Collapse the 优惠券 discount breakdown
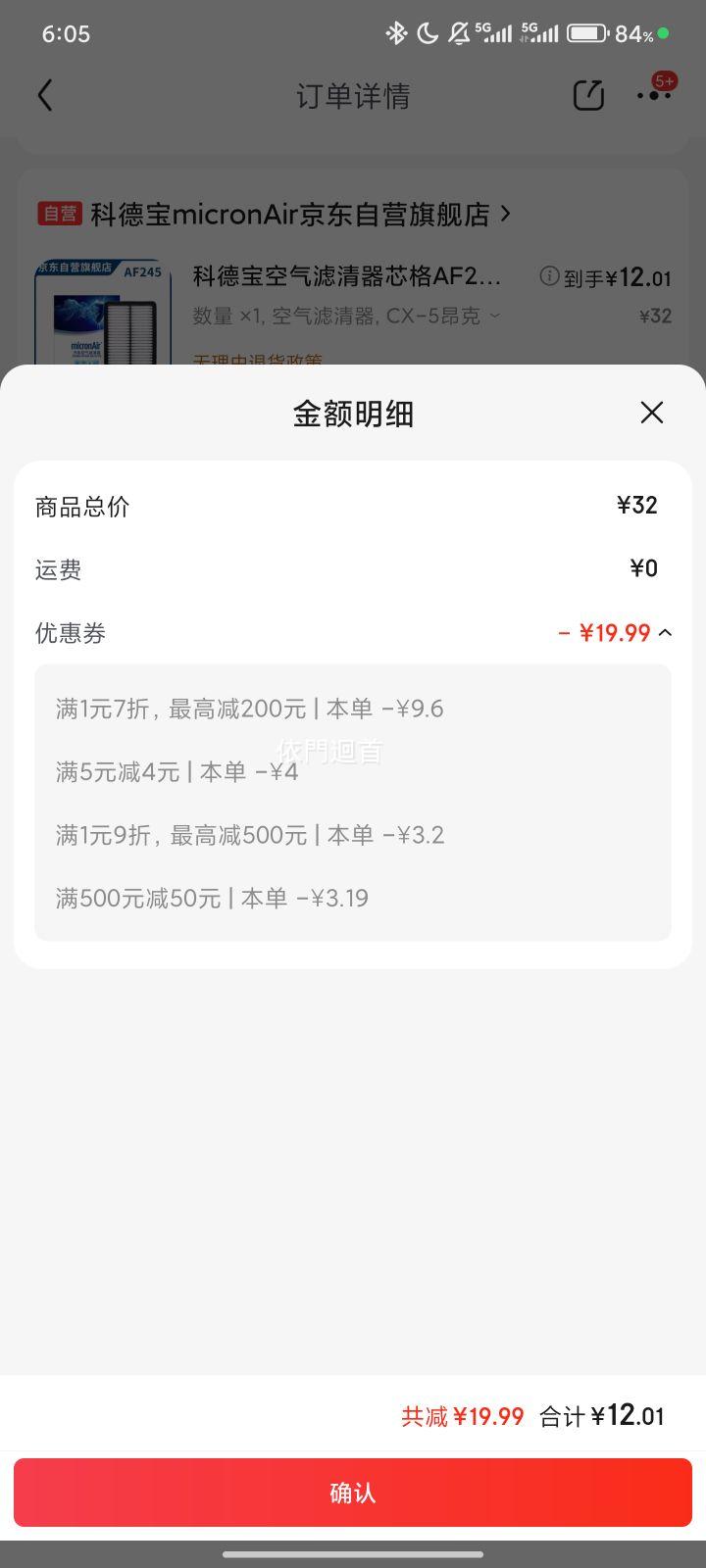Viewport: 706px width, 1568px height. 665,633
